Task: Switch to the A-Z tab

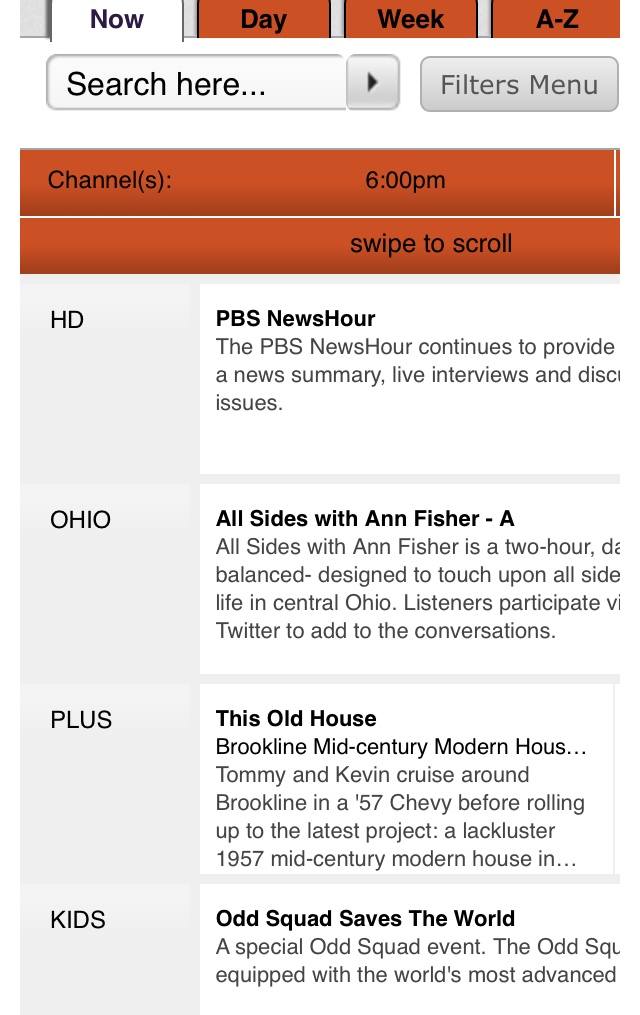Action: (x=557, y=19)
